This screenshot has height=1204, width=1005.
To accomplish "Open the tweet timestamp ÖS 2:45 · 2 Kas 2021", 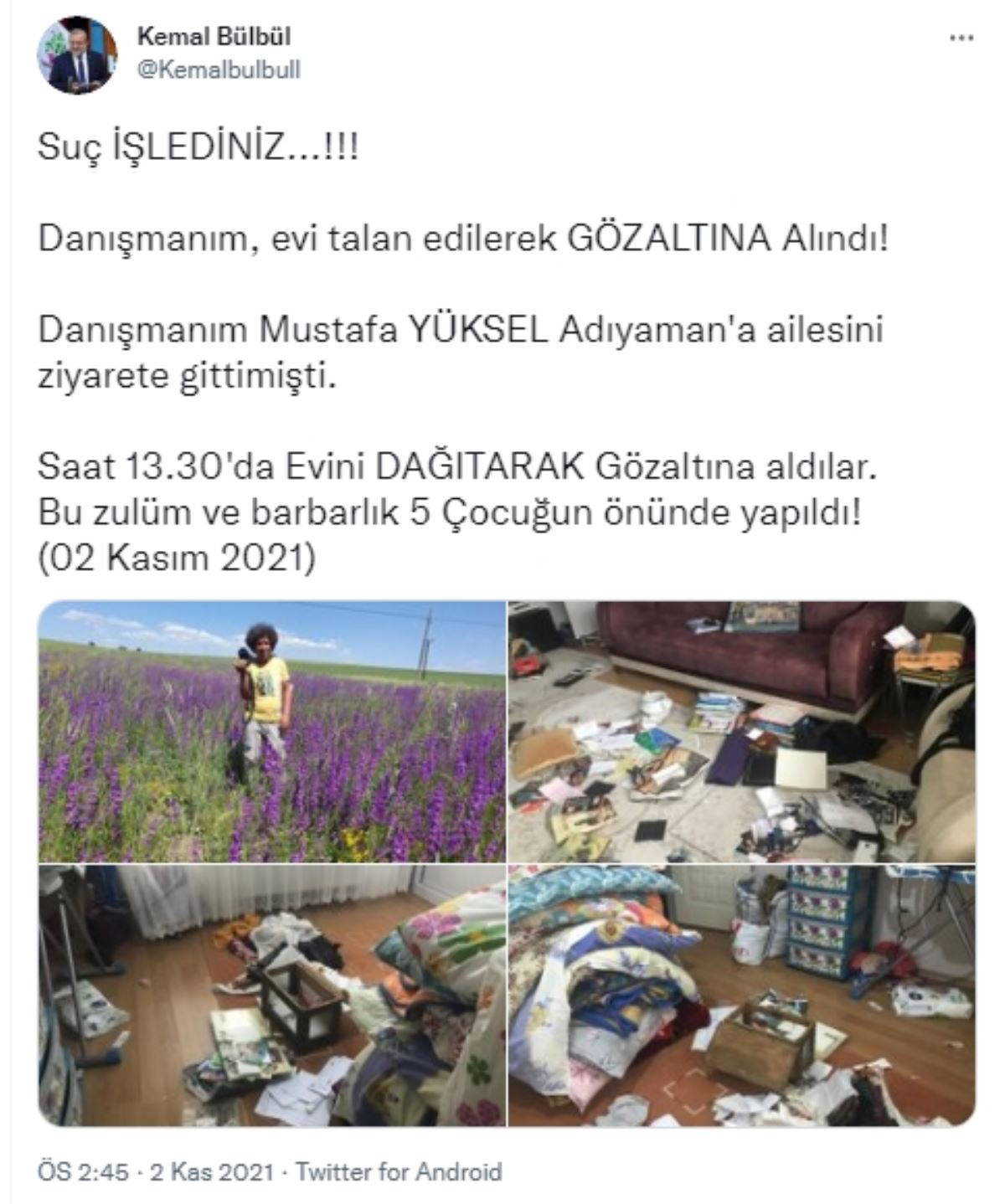I will pos(156,1171).
